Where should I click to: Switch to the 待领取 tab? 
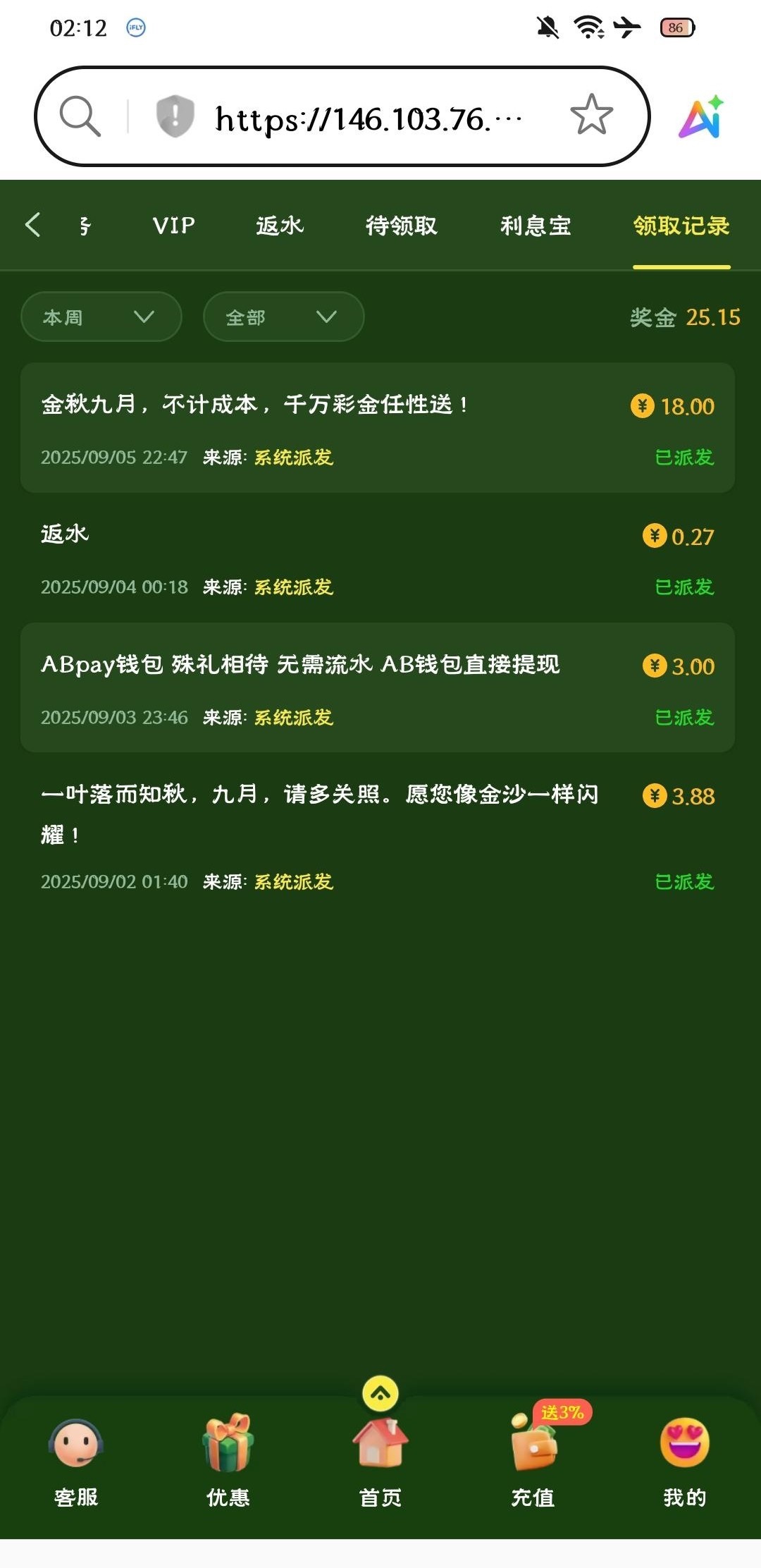(x=401, y=226)
